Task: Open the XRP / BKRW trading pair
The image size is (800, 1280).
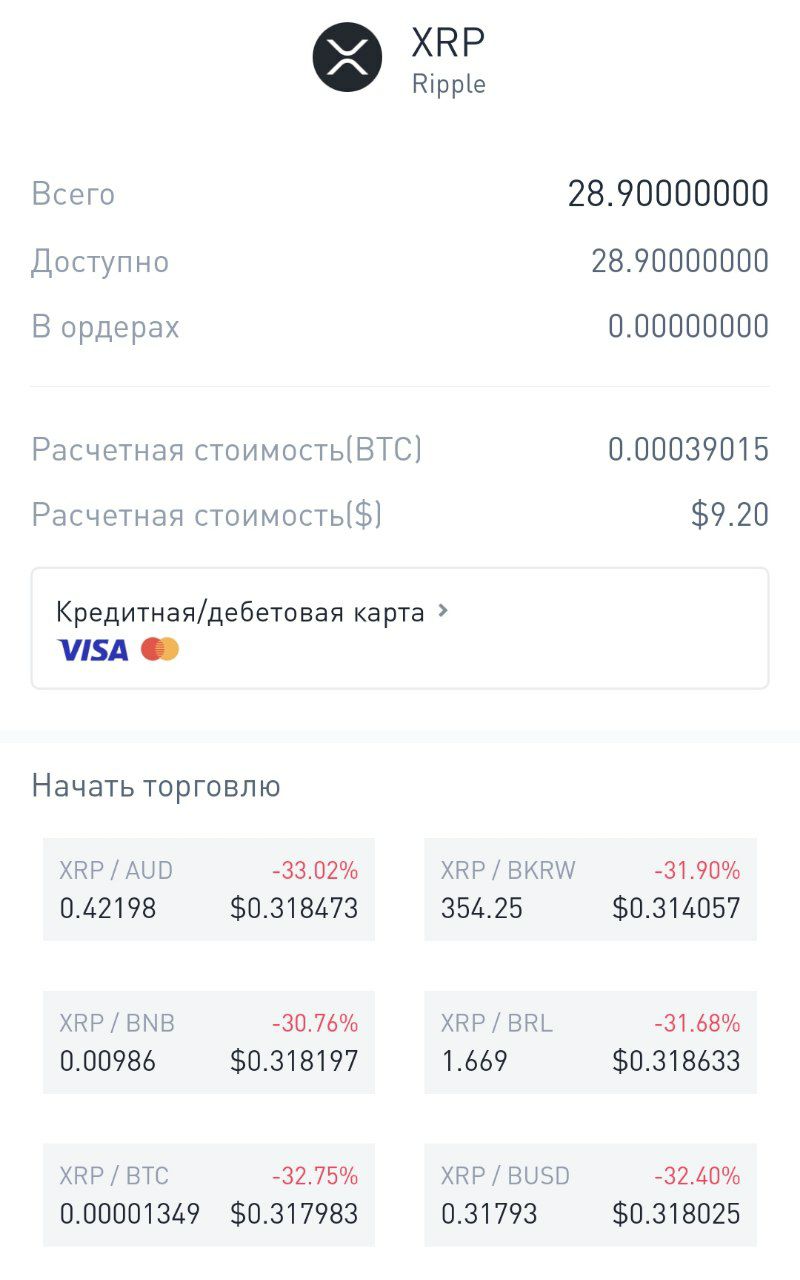Action: pyautogui.click(x=591, y=889)
